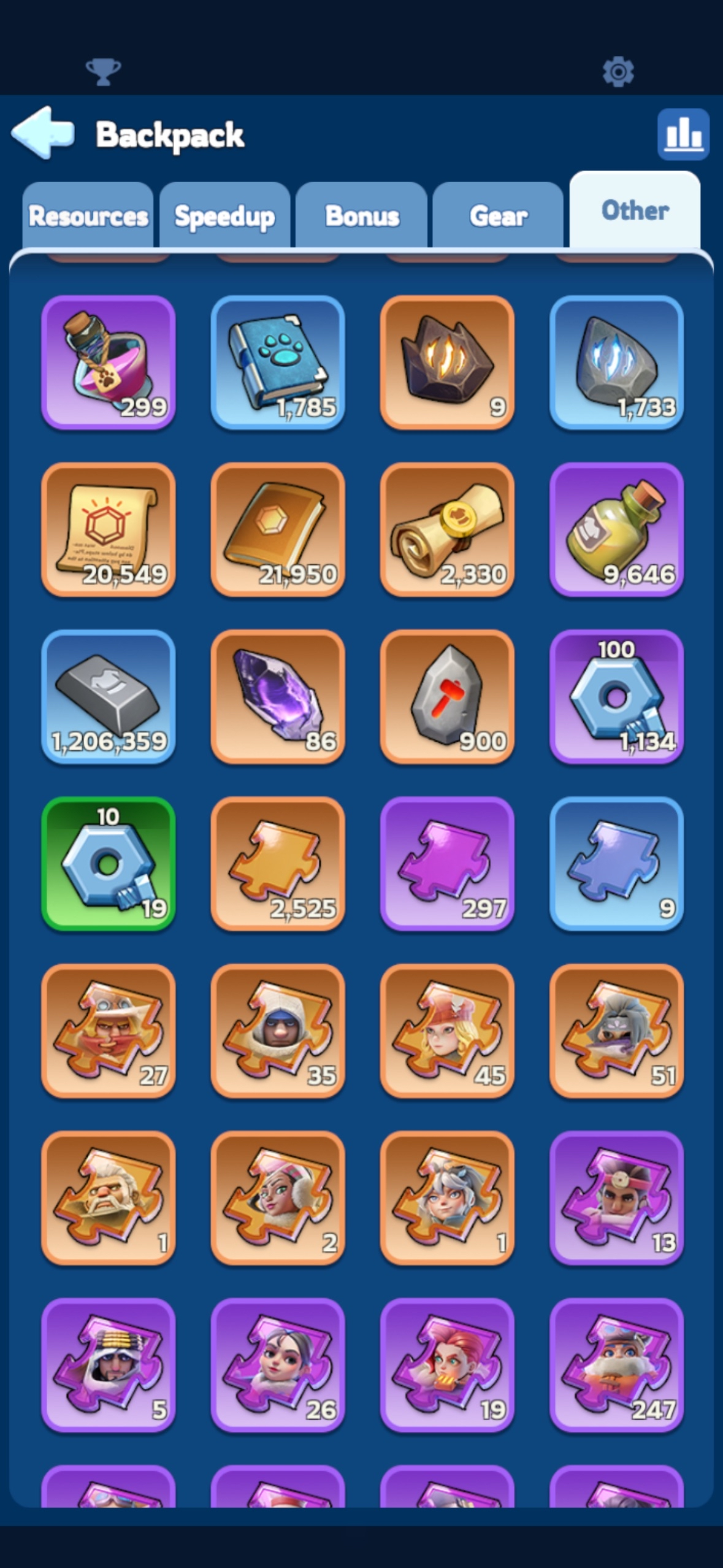Viewport: 723px width, 1568px height.
Task: Select the Gear tab
Action: [498, 216]
